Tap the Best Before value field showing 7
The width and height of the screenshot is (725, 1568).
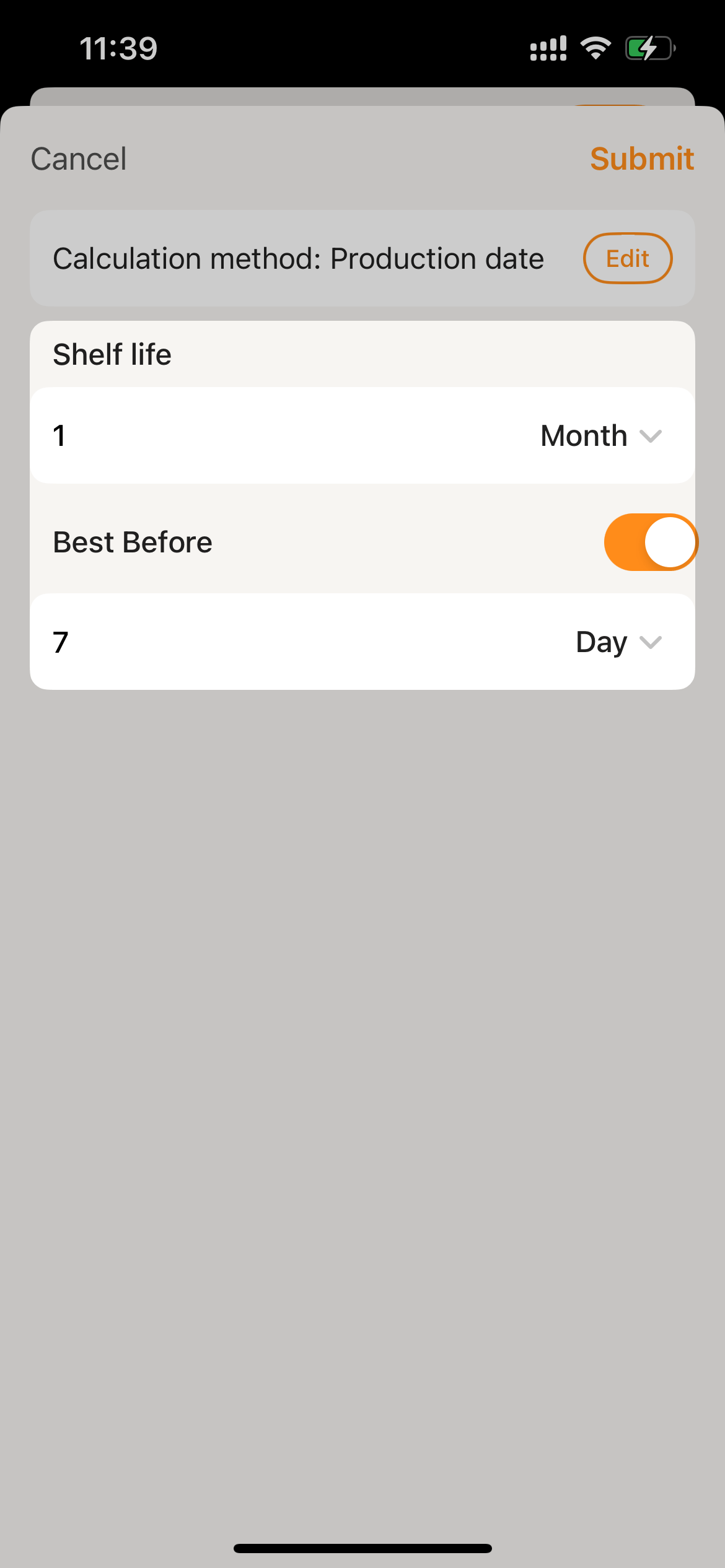tap(248, 642)
